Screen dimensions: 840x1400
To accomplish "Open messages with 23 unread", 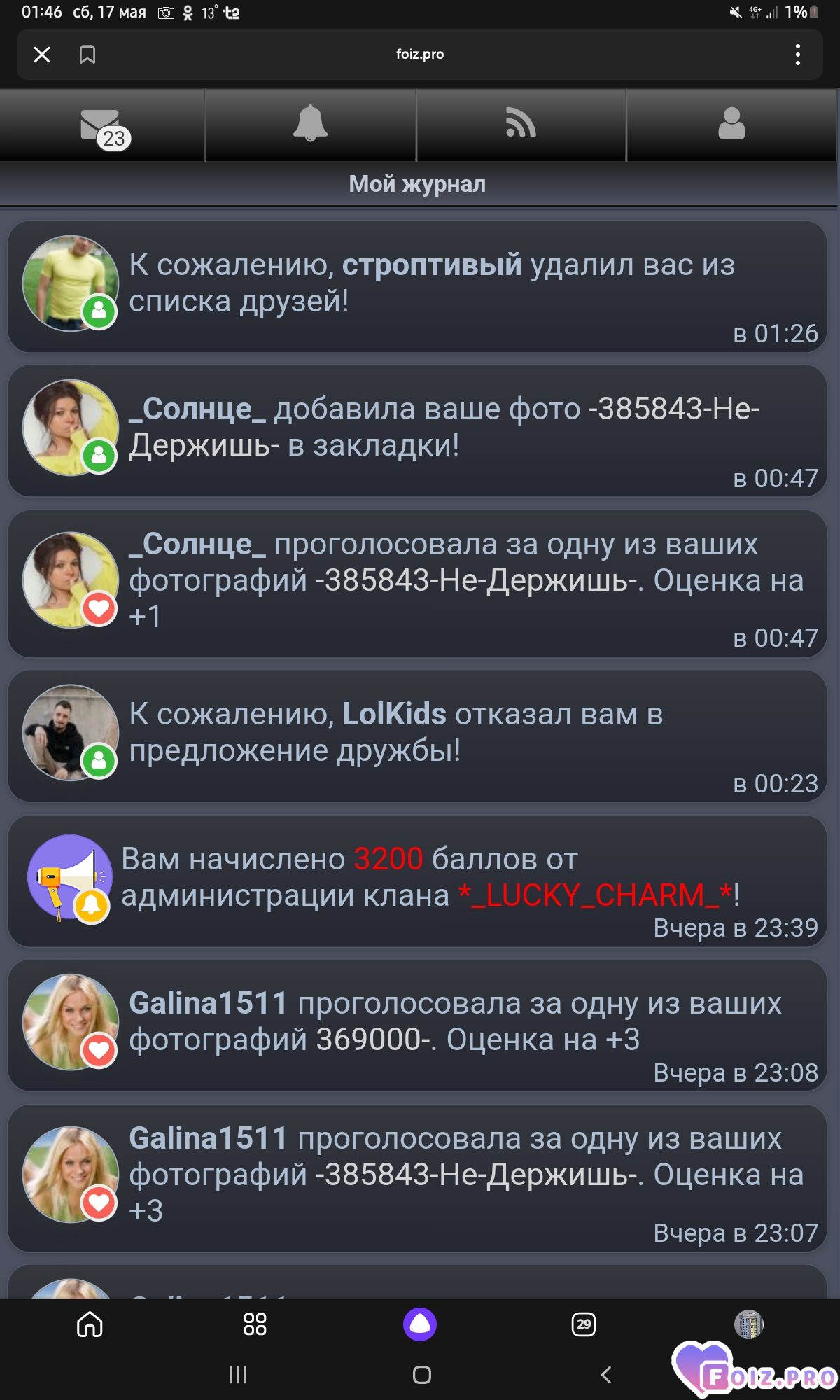I will pyautogui.click(x=103, y=126).
